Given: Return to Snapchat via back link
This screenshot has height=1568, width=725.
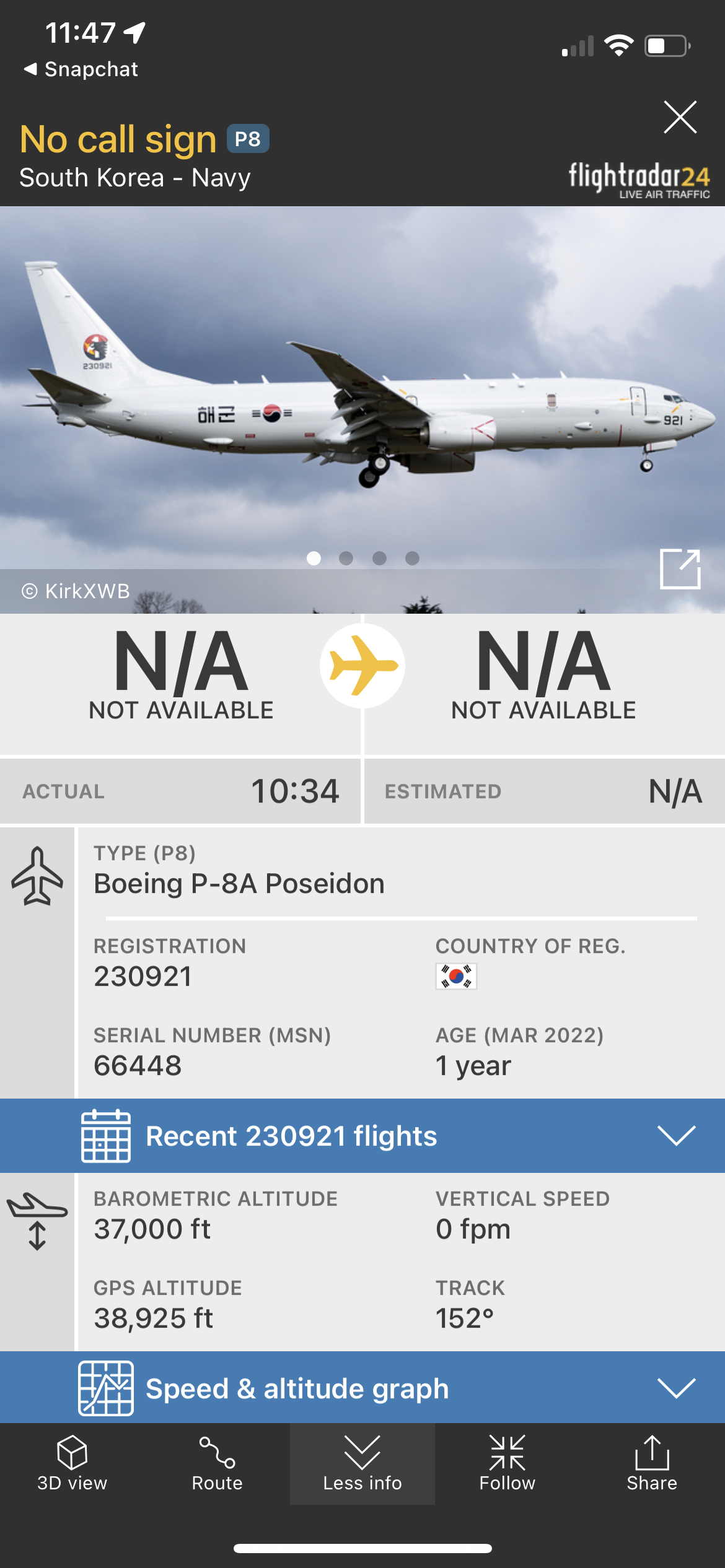Looking at the screenshot, I should pyautogui.click(x=81, y=69).
